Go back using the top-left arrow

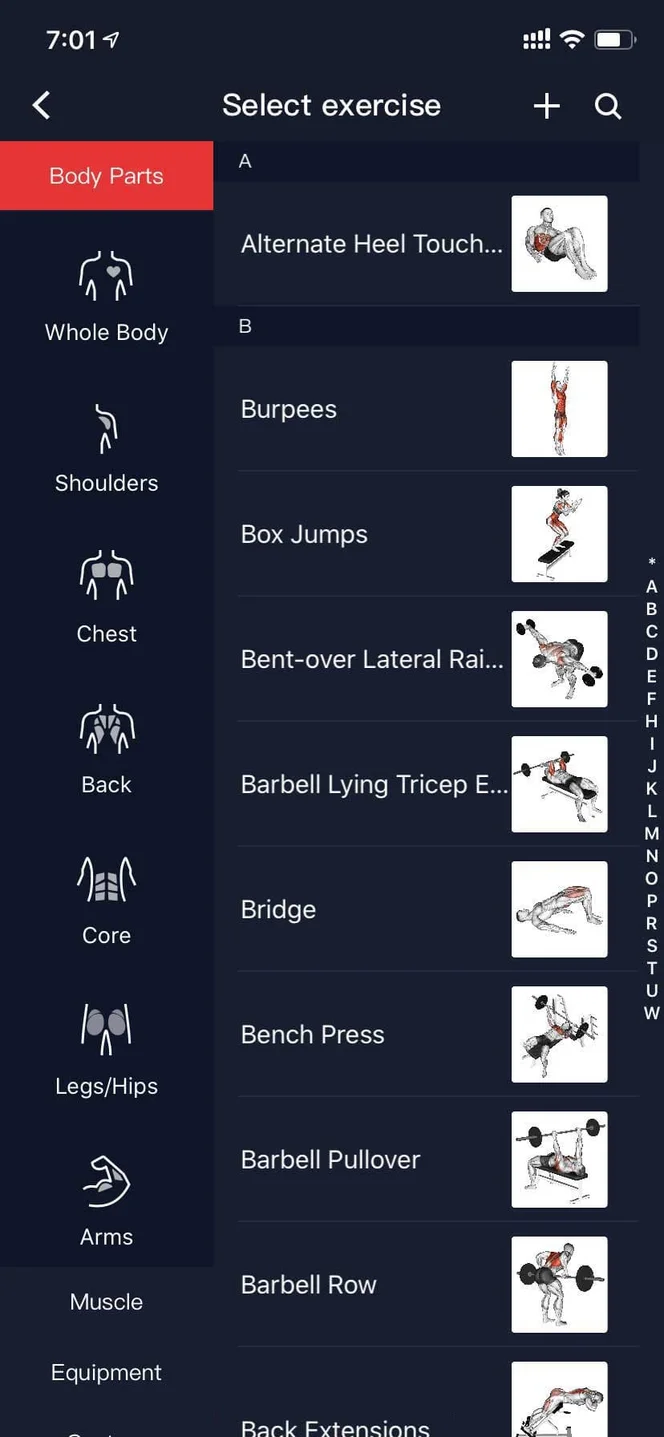tap(41, 105)
